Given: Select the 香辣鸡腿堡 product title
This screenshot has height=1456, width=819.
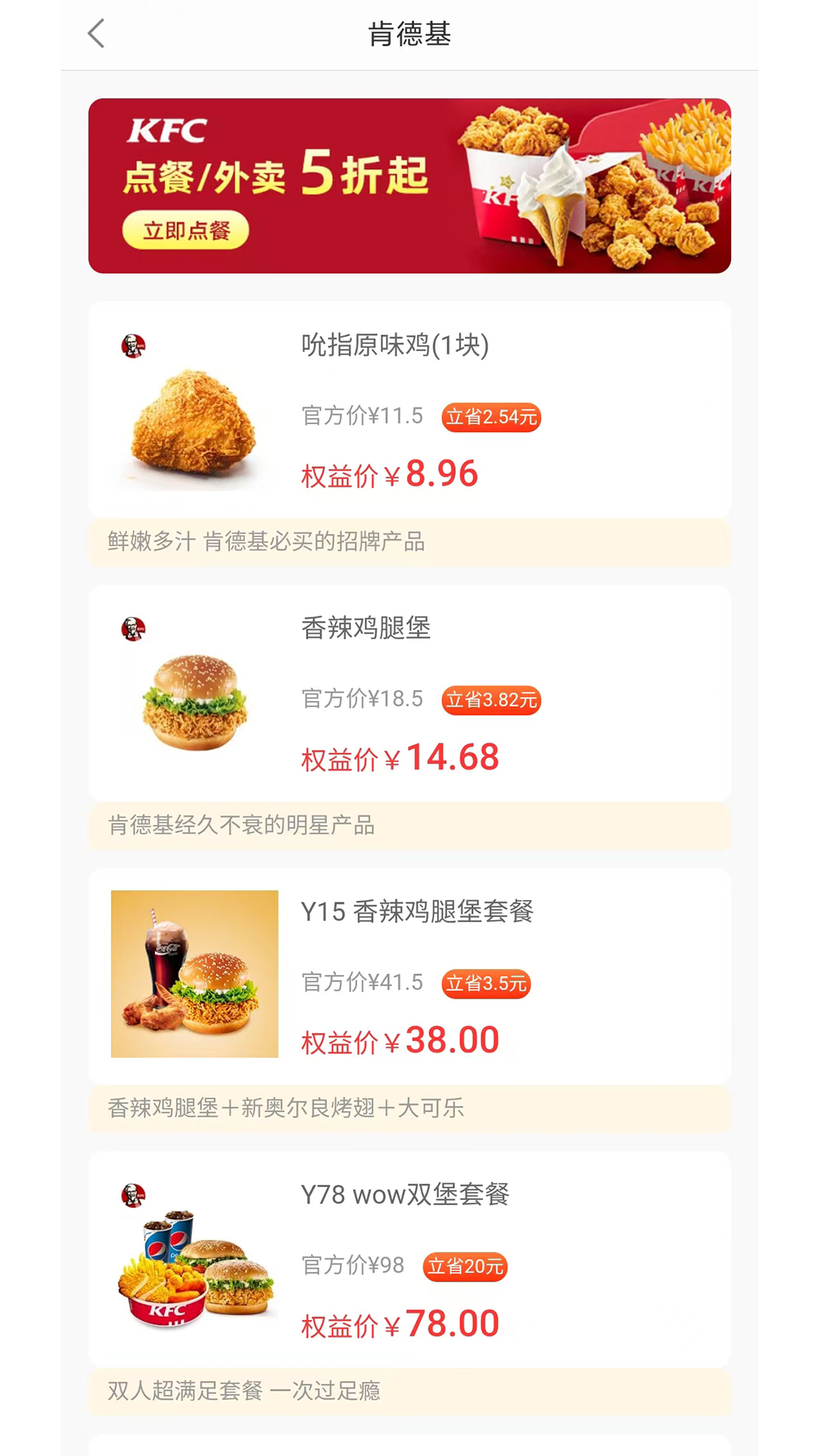Looking at the screenshot, I should click(365, 629).
